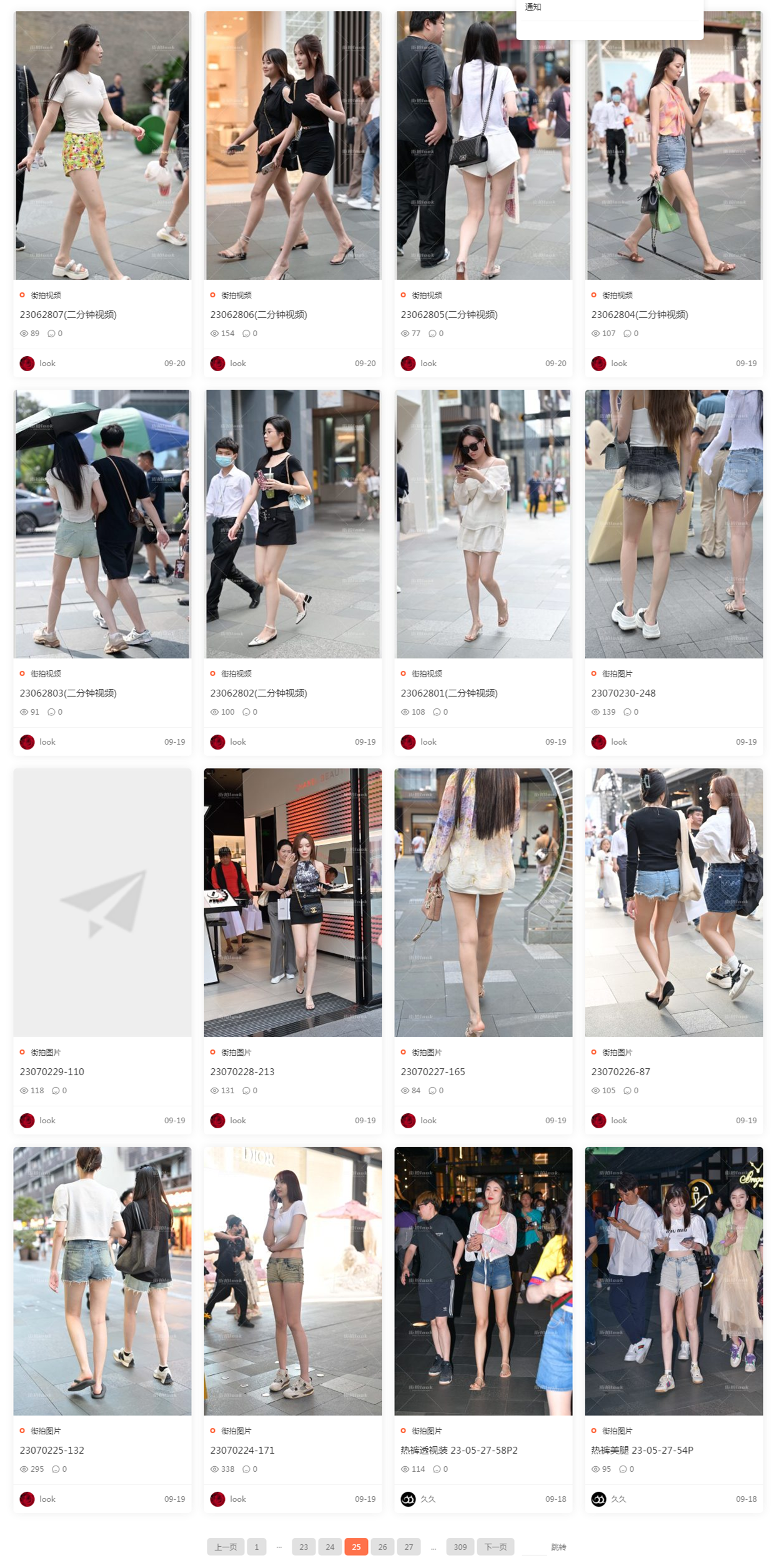The image size is (784, 1568).
Task: Go to the next page 下一页
Action: [x=495, y=1547]
